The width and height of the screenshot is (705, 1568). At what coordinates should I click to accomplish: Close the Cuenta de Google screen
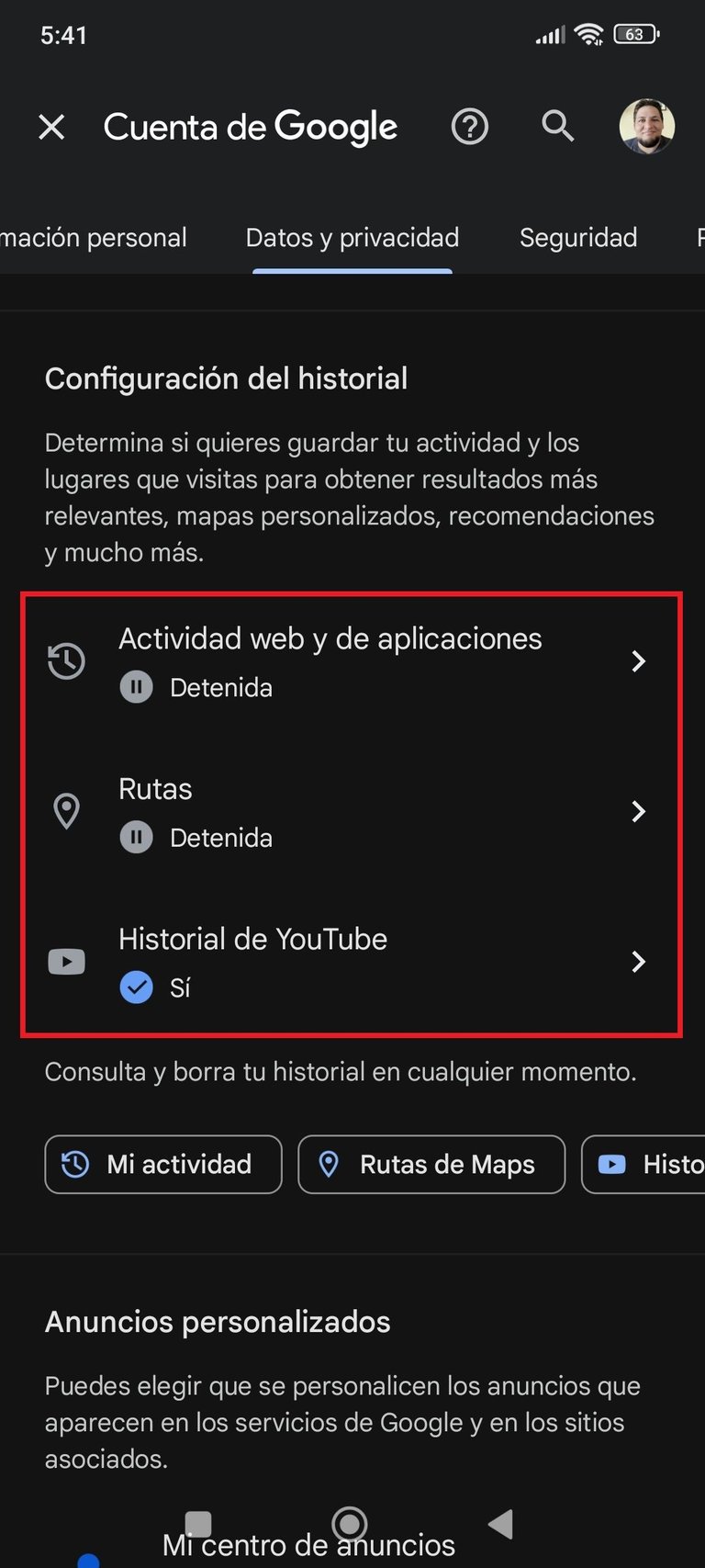pos(51,127)
